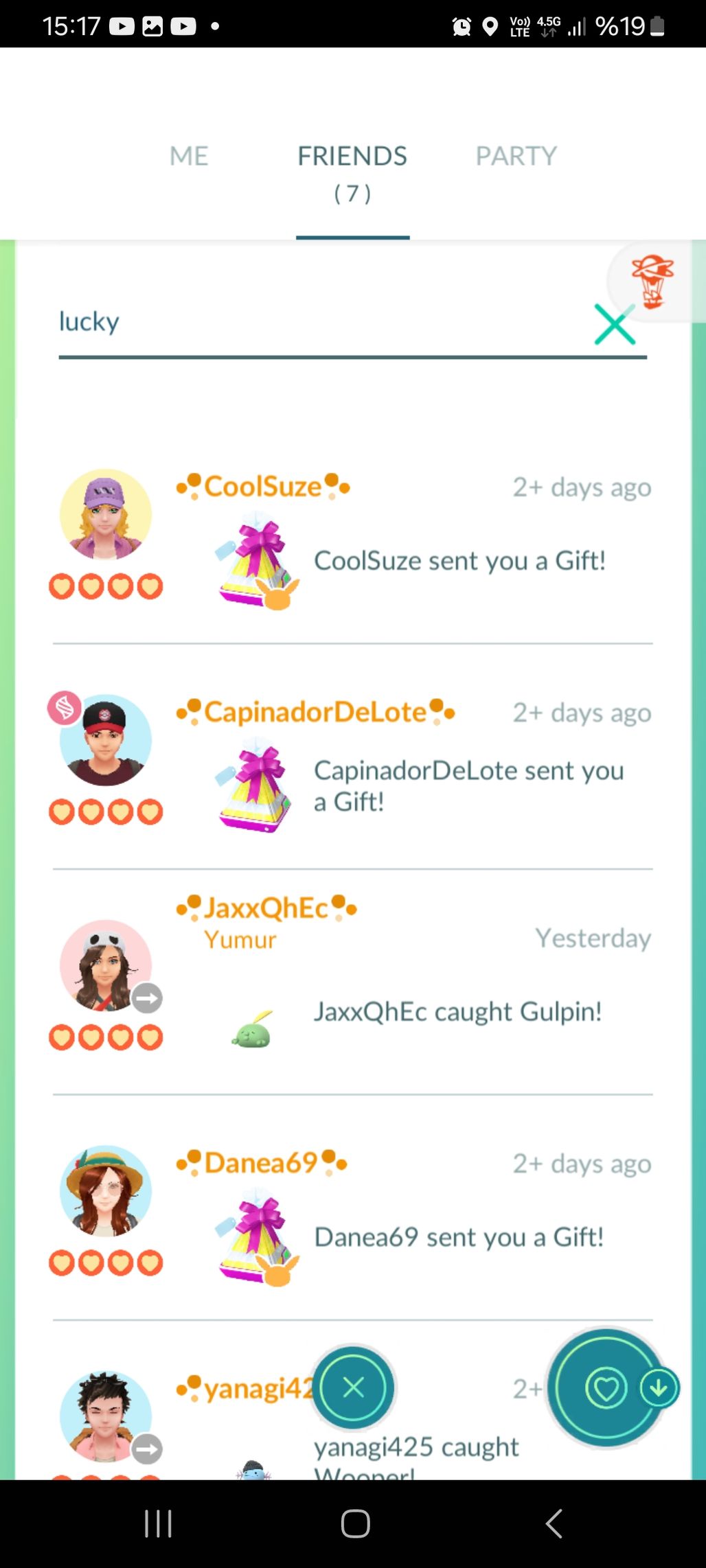Screen dimensions: 706x1568
Task: Open recent apps from navigation bar
Action: coord(158,1523)
